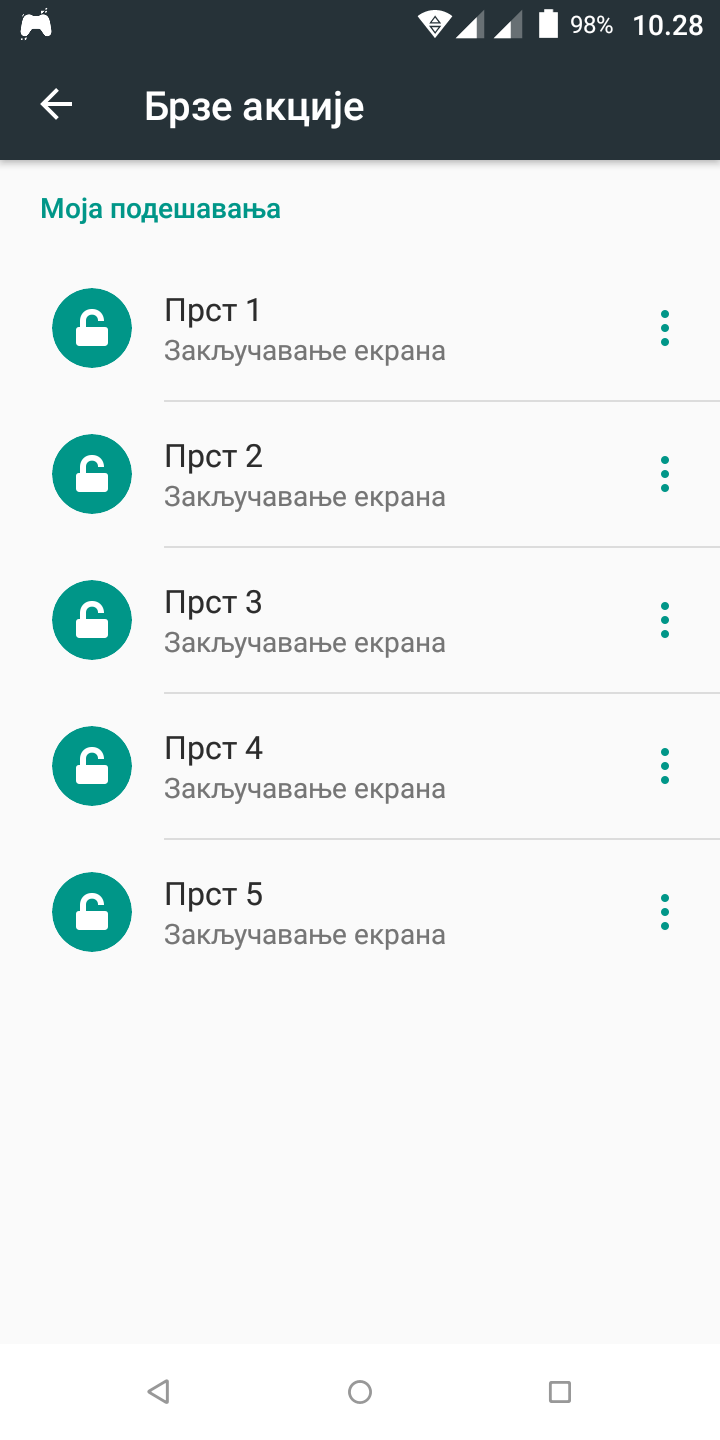Go to the home screen
Image resolution: width=720 pixels, height=1440 pixels.
360,1391
